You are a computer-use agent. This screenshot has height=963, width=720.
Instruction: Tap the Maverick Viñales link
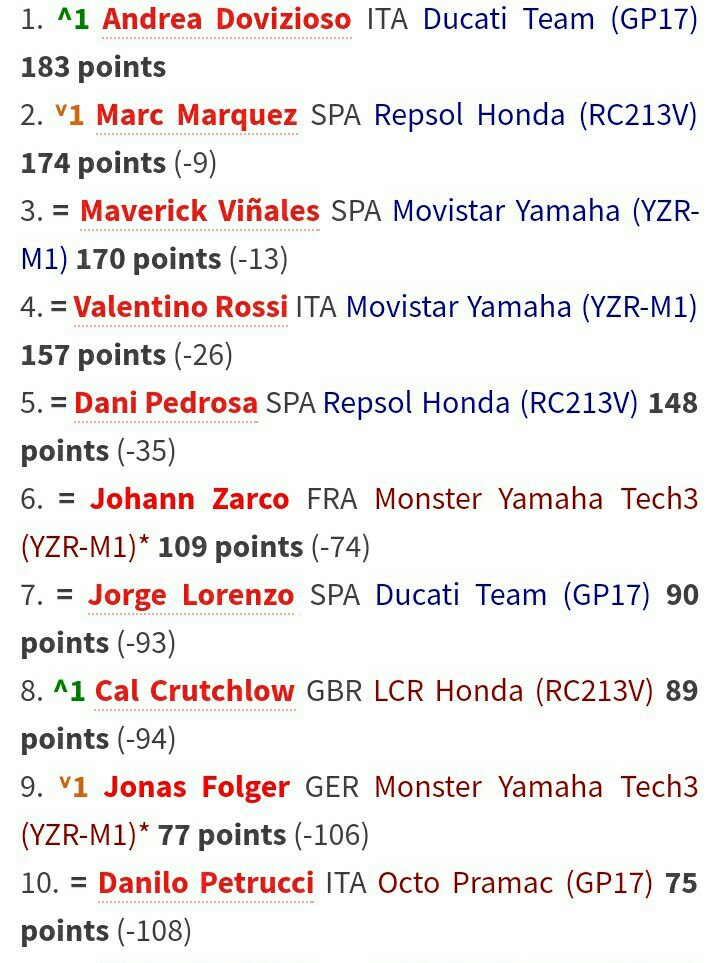pyautogui.click(x=199, y=211)
